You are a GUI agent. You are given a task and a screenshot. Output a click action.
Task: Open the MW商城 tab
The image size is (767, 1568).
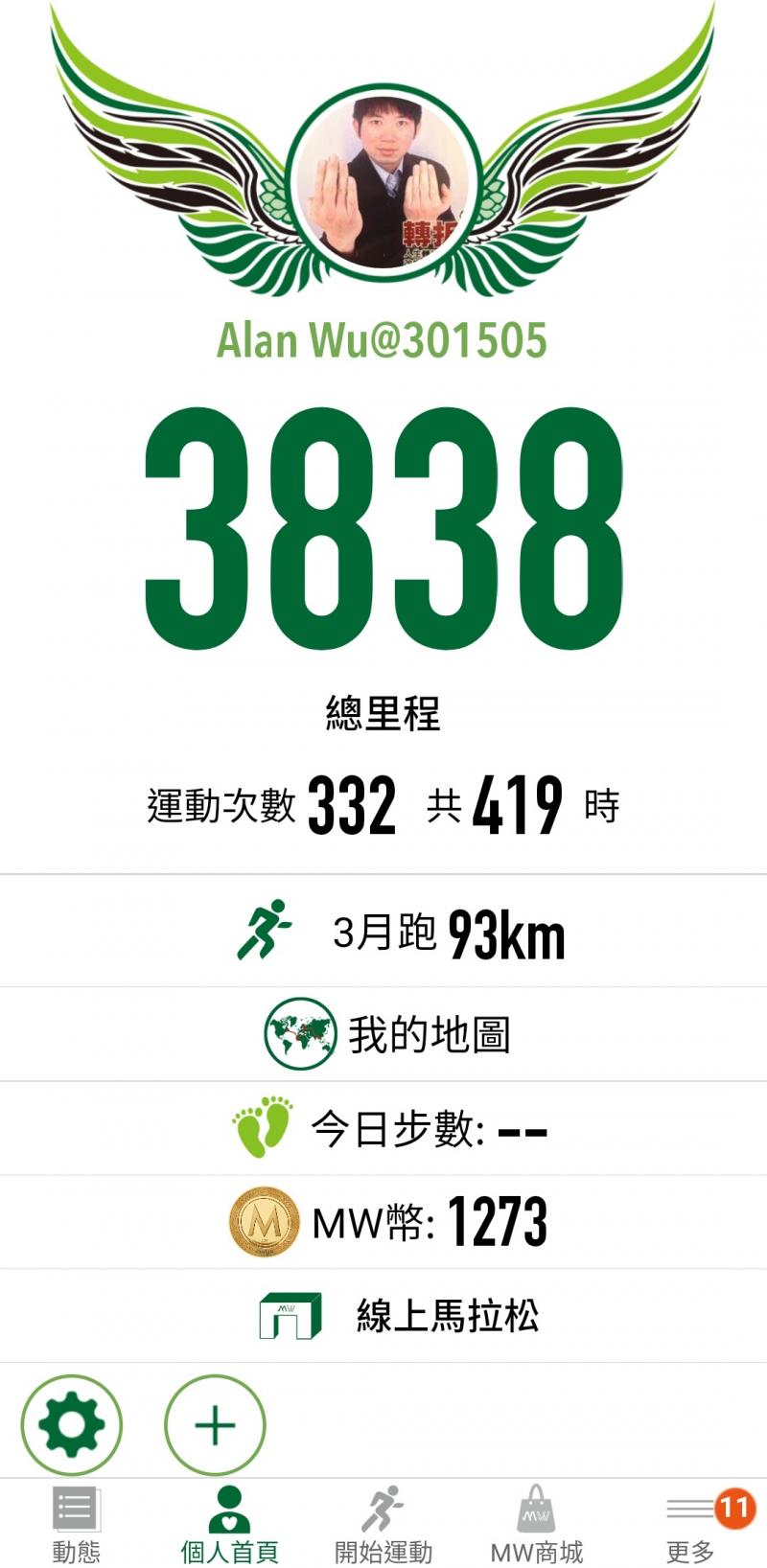click(x=537, y=1524)
